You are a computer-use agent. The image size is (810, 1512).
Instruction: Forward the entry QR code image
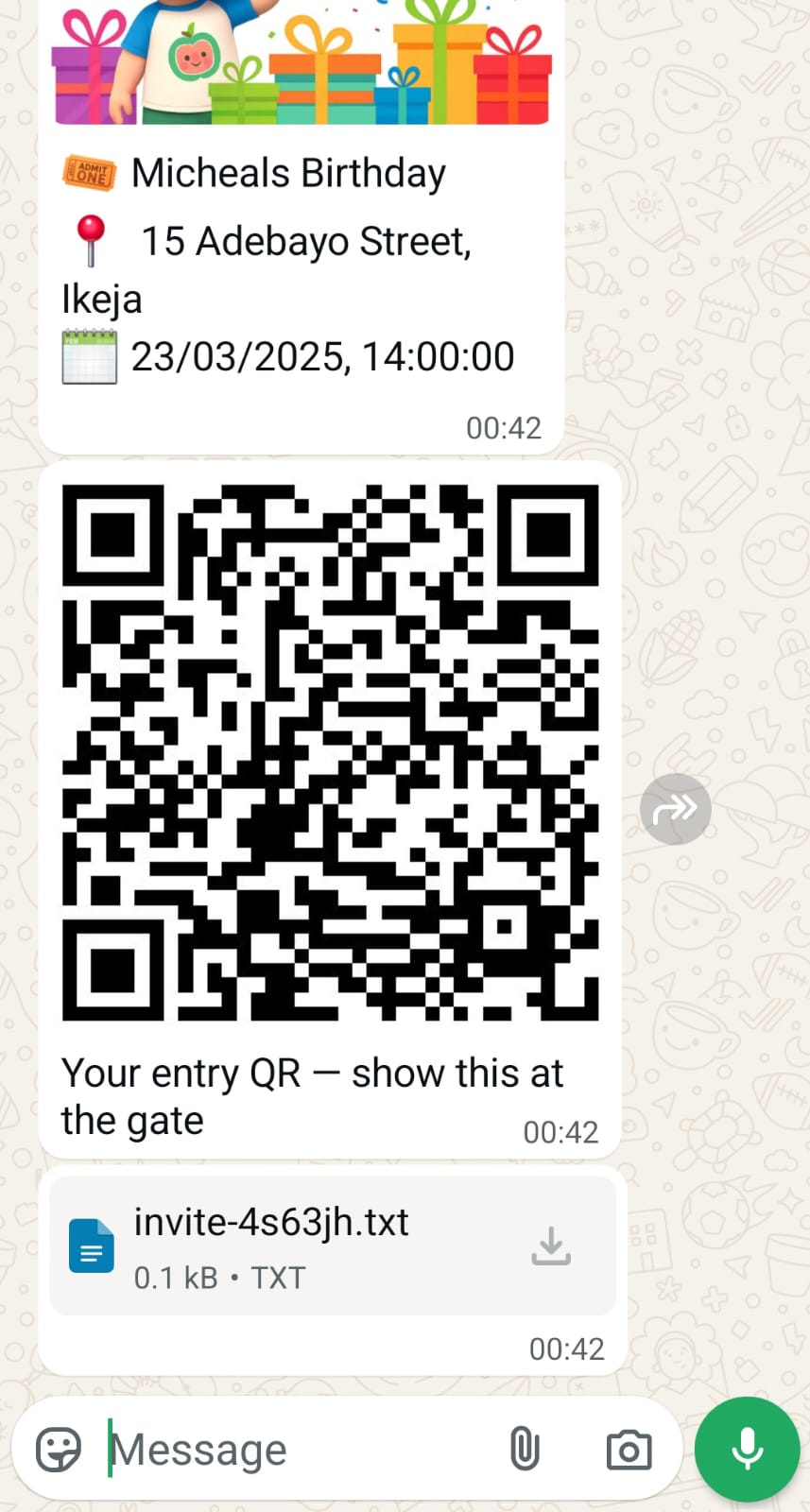tap(675, 809)
